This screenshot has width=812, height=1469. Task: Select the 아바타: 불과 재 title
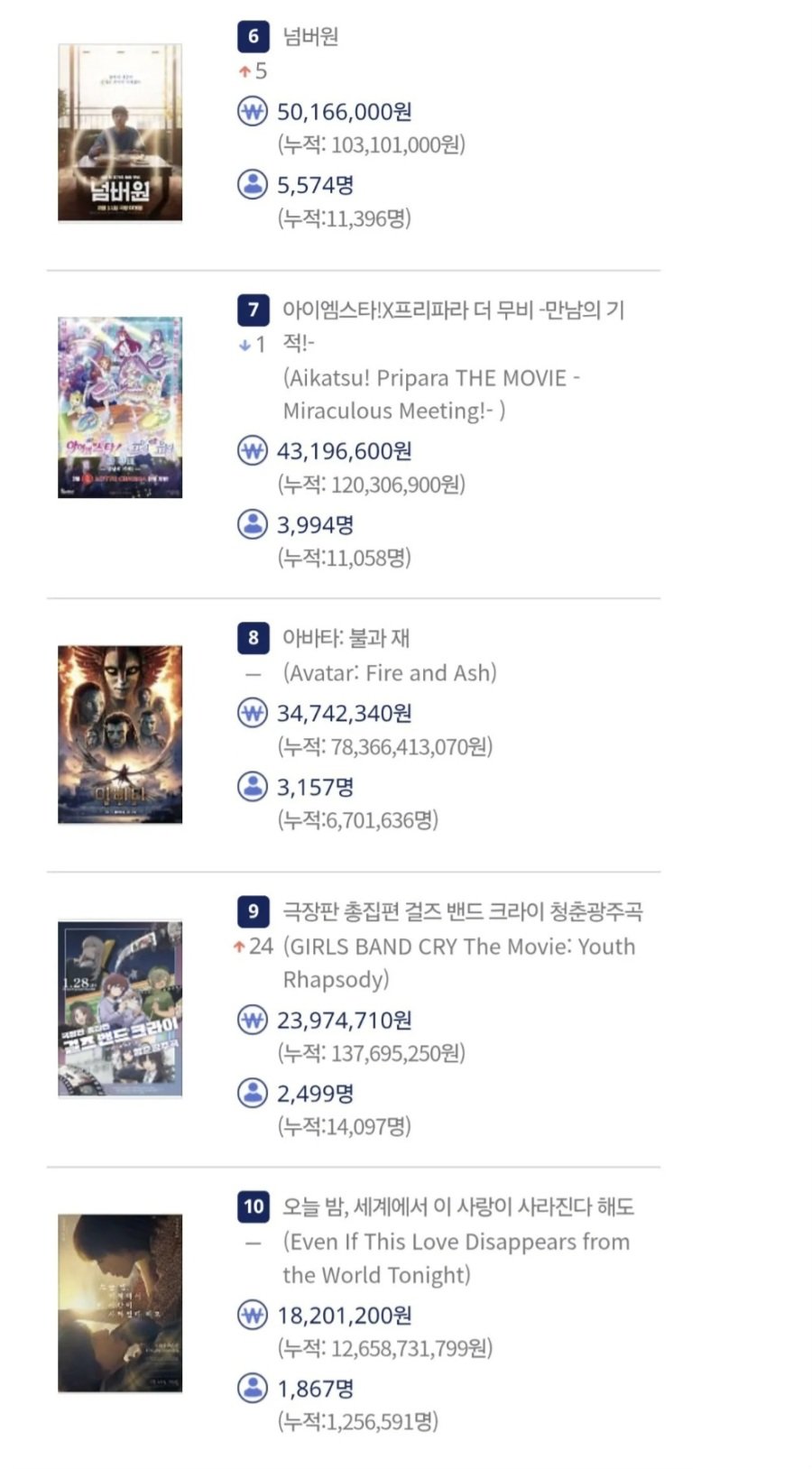coord(346,638)
